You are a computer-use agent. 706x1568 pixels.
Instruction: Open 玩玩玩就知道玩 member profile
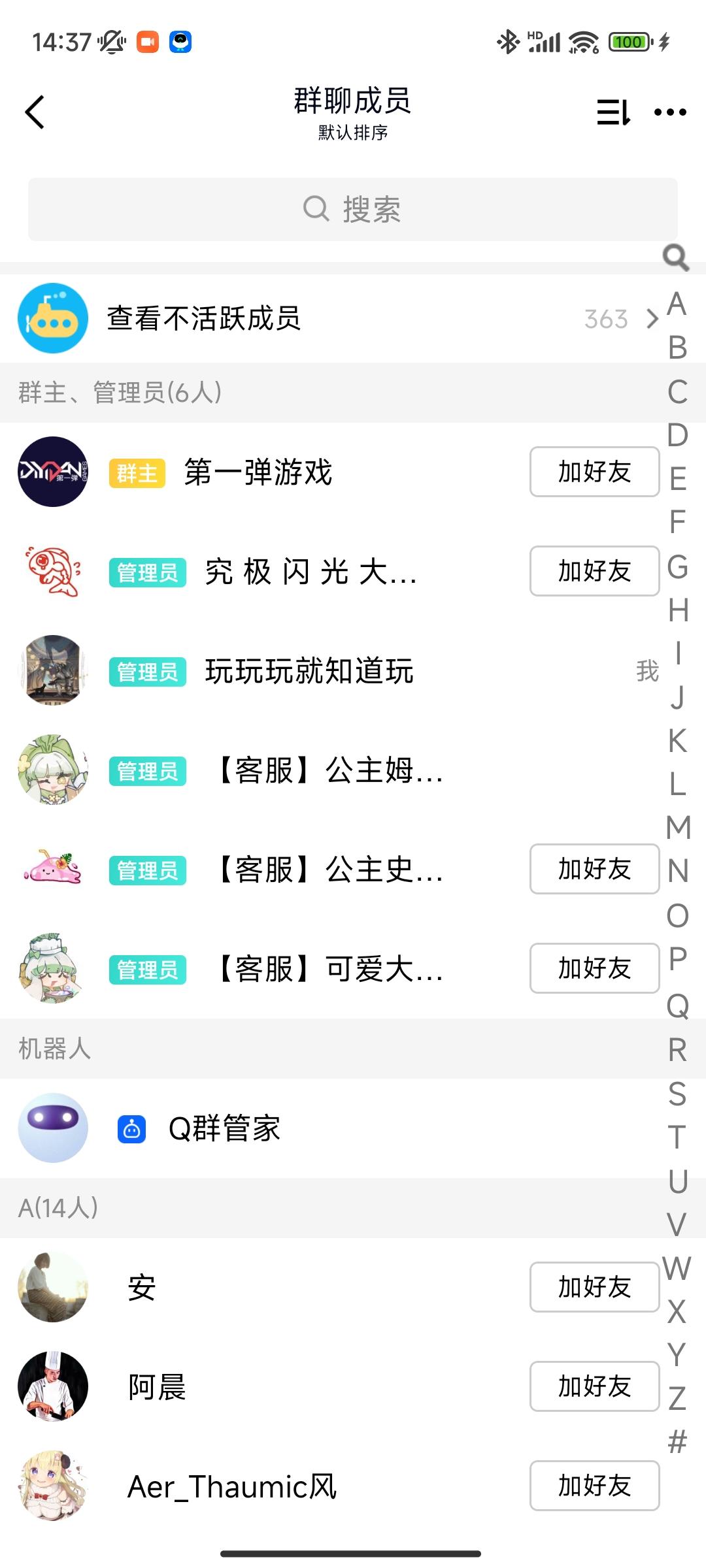coord(309,671)
